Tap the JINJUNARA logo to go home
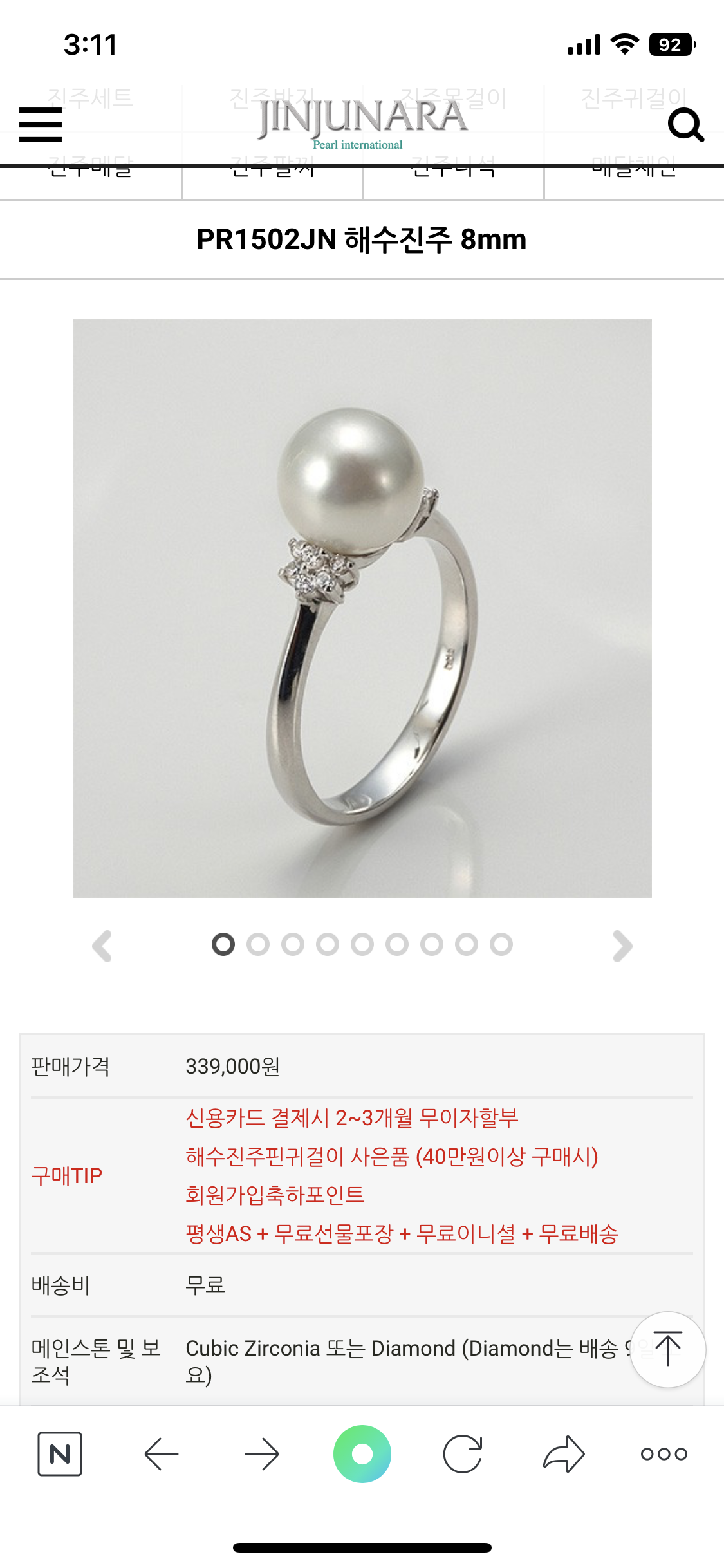Screen dimensions: 724x1568 362,122
